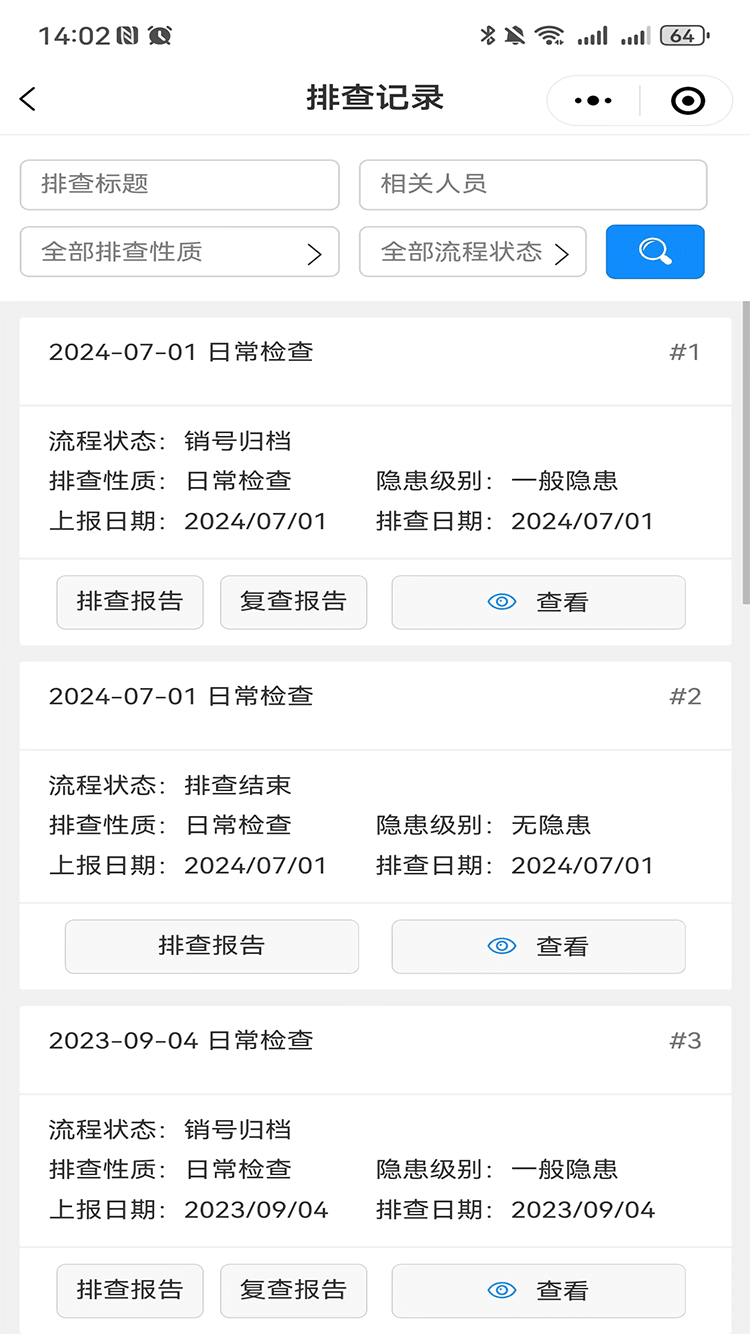Screen dimensions: 750x1334
Task: Open the mini program more-options menu
Action: point(593,101)
